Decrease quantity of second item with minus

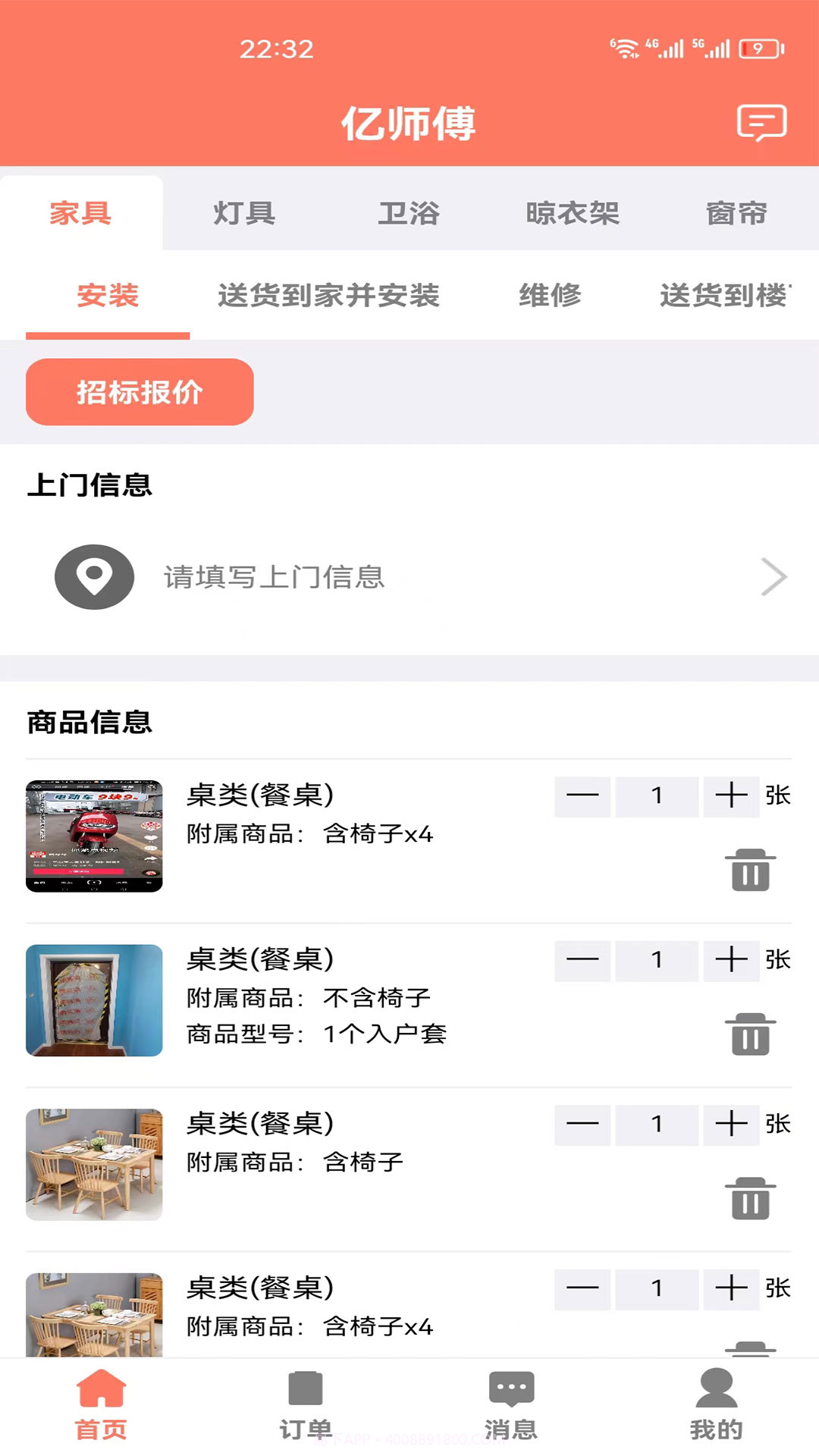pos(582,961)
